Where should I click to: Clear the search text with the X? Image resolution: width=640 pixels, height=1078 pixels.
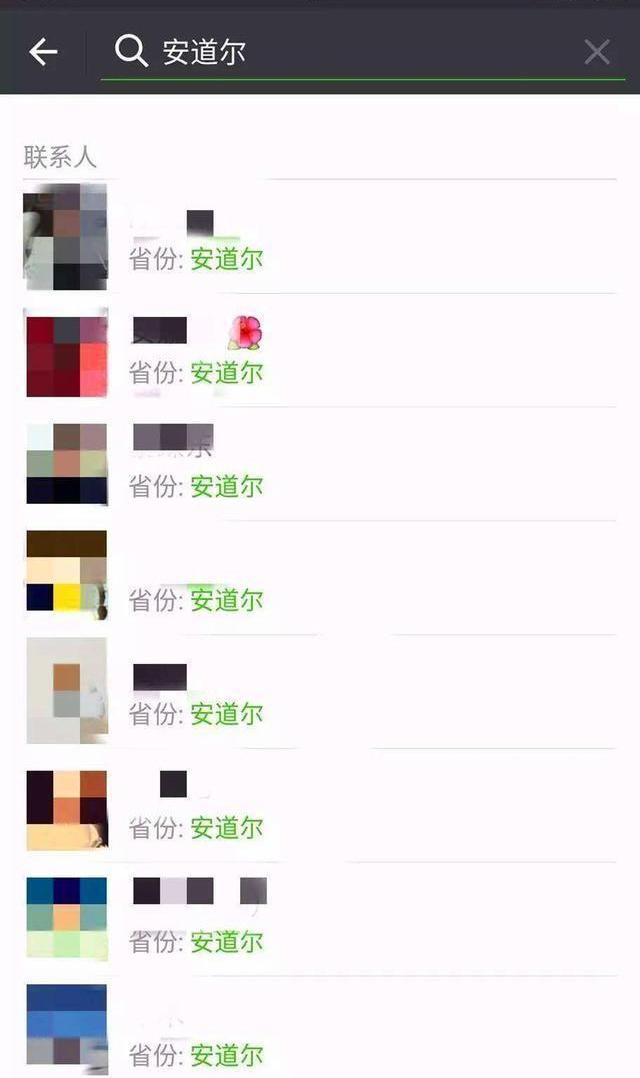(596, 52)
